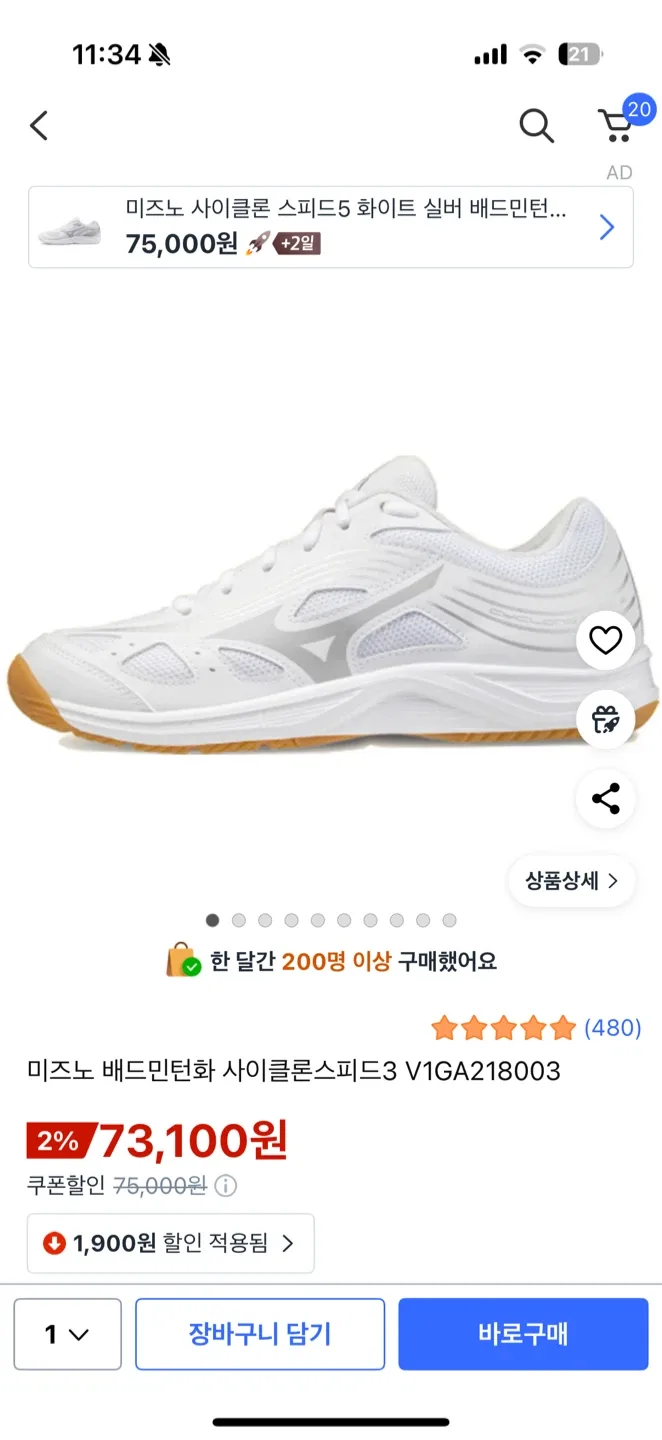
Task: Buy now with 바로구매 button
Action: pos(523,1334)
